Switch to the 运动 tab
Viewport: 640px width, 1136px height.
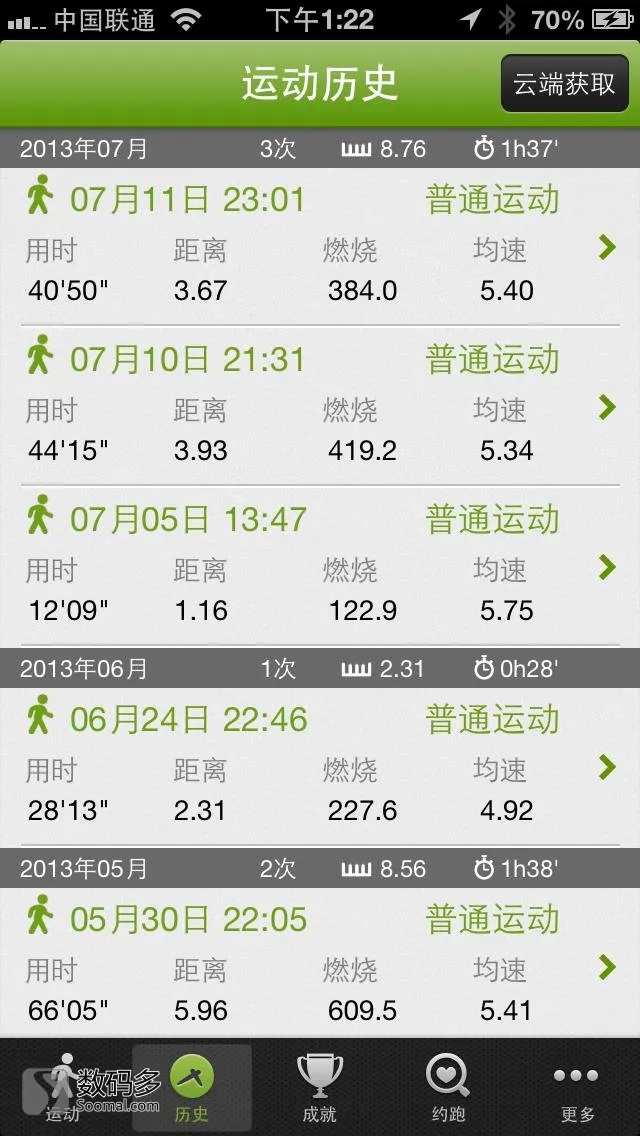pos(64,1087)
